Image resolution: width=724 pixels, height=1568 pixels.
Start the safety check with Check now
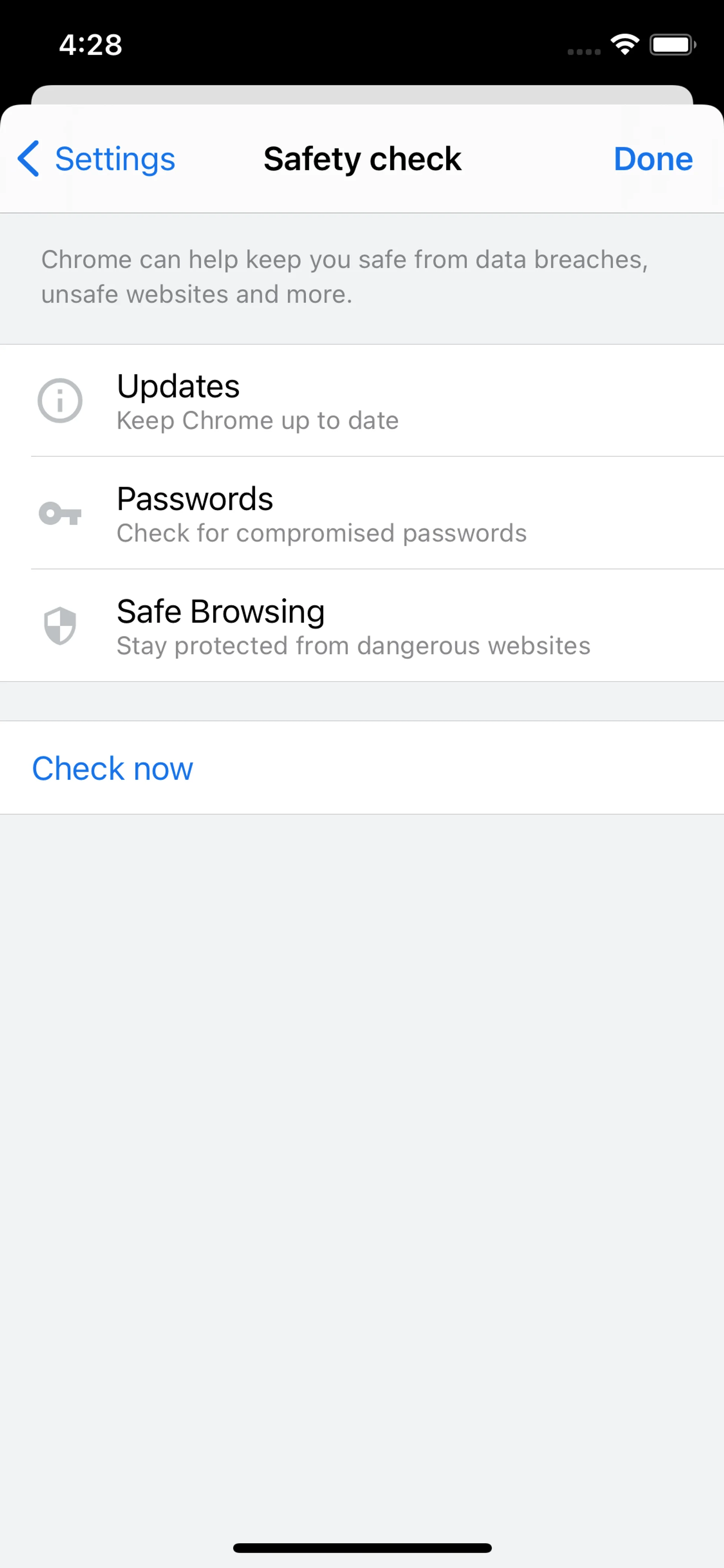(x=362, y=768)
